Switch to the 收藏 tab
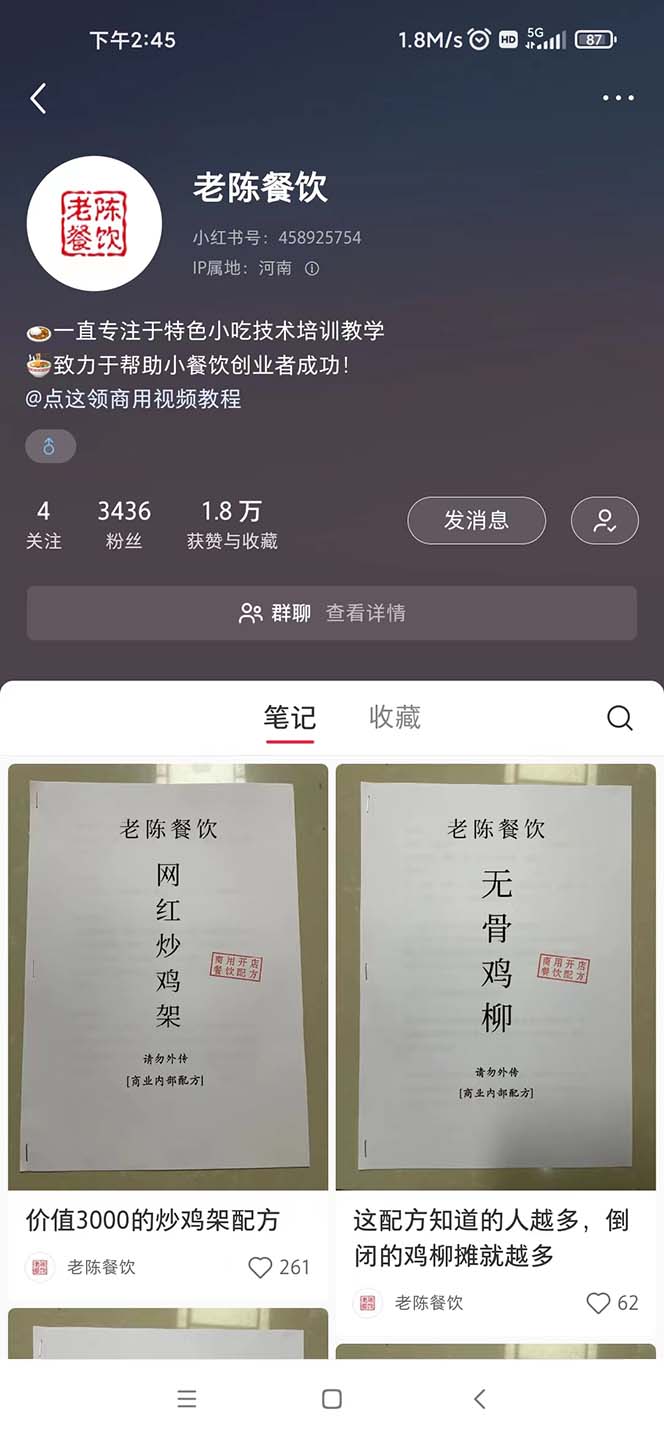This screenshot has width=664, height=1439. click(x=394, y=717)
